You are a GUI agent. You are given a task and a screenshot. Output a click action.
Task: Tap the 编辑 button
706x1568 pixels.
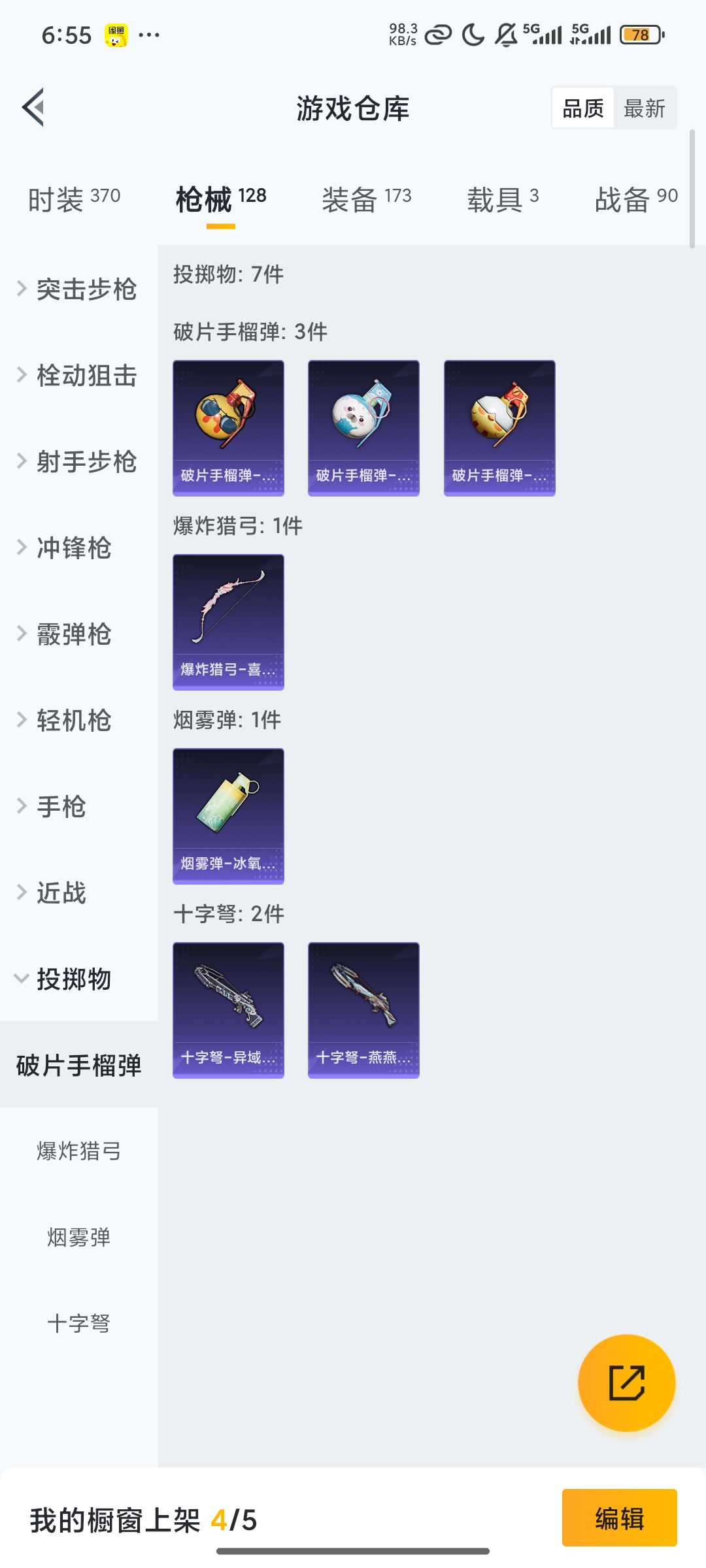tap(619, 1518)
